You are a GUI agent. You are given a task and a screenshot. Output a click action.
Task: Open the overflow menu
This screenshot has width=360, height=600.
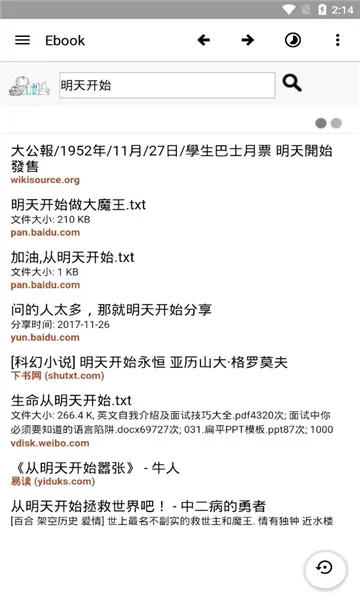tap(337, 40)
